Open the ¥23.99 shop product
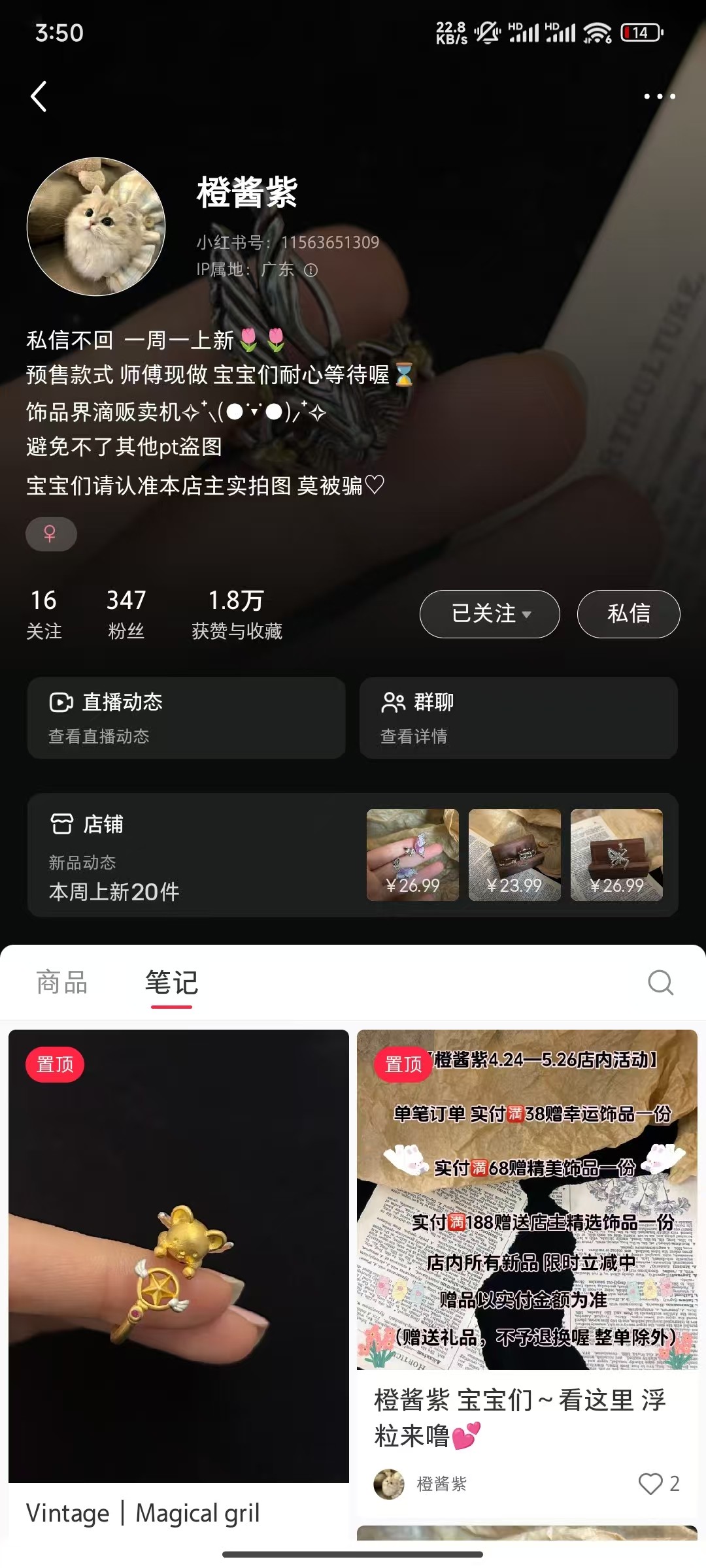The width and height of the screenshot is (706, 1568). [514, 855]
